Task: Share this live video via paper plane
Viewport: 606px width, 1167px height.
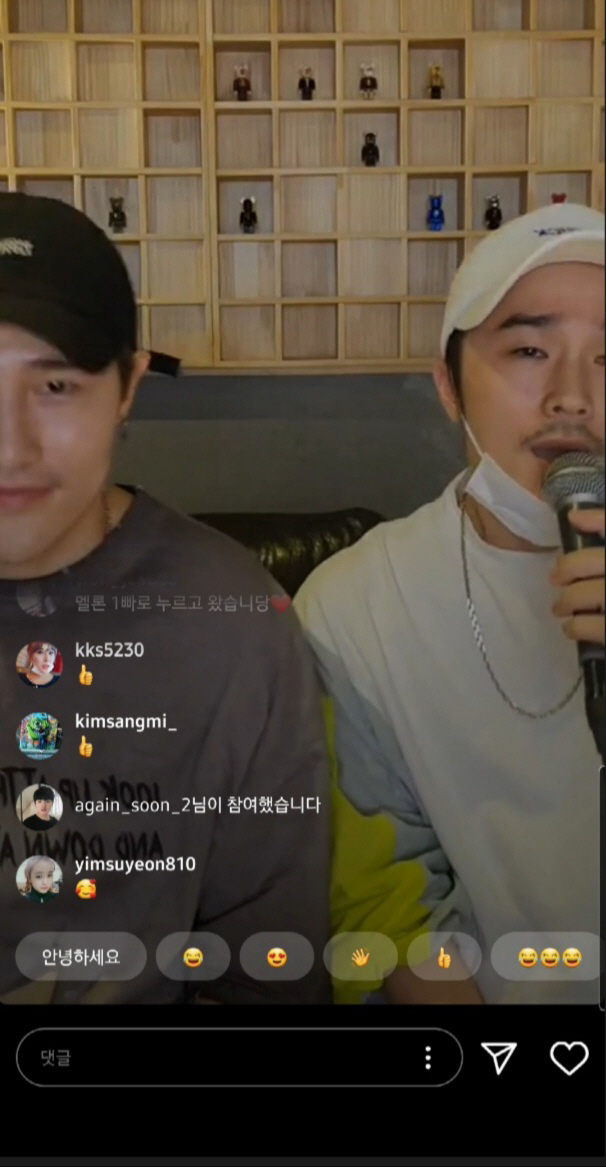Action: click(499, 1057)
